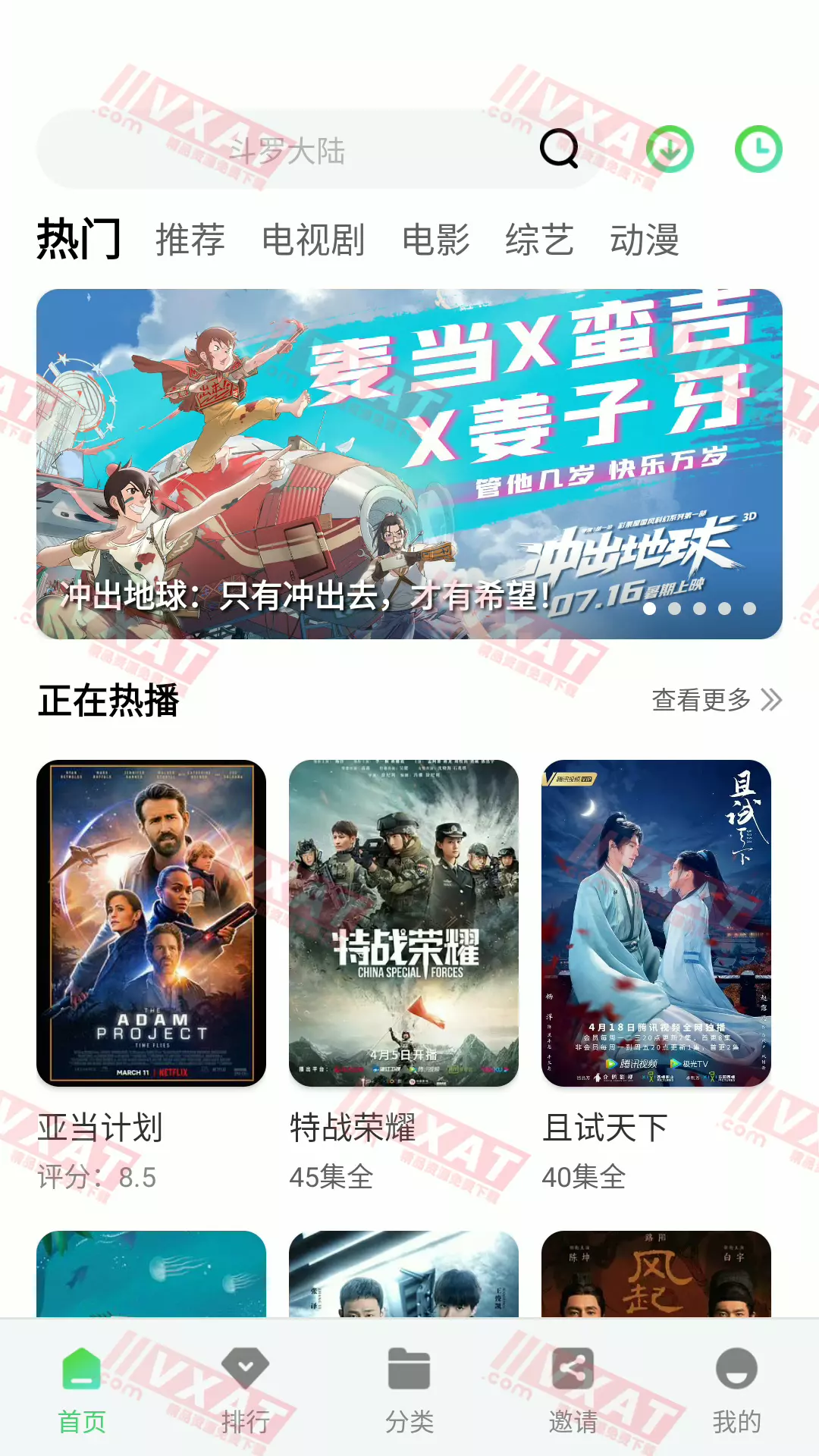
Task: Switch to the 电视剧 tab
Action: (x=314, y=240)
